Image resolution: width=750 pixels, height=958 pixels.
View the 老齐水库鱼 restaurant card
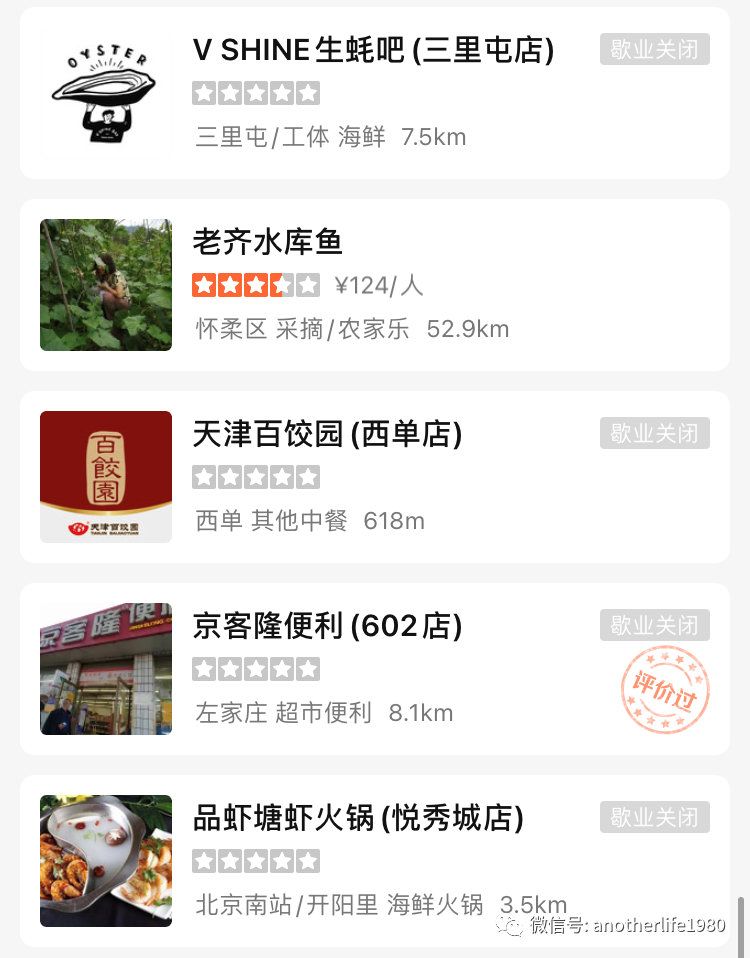click(268, 242)
